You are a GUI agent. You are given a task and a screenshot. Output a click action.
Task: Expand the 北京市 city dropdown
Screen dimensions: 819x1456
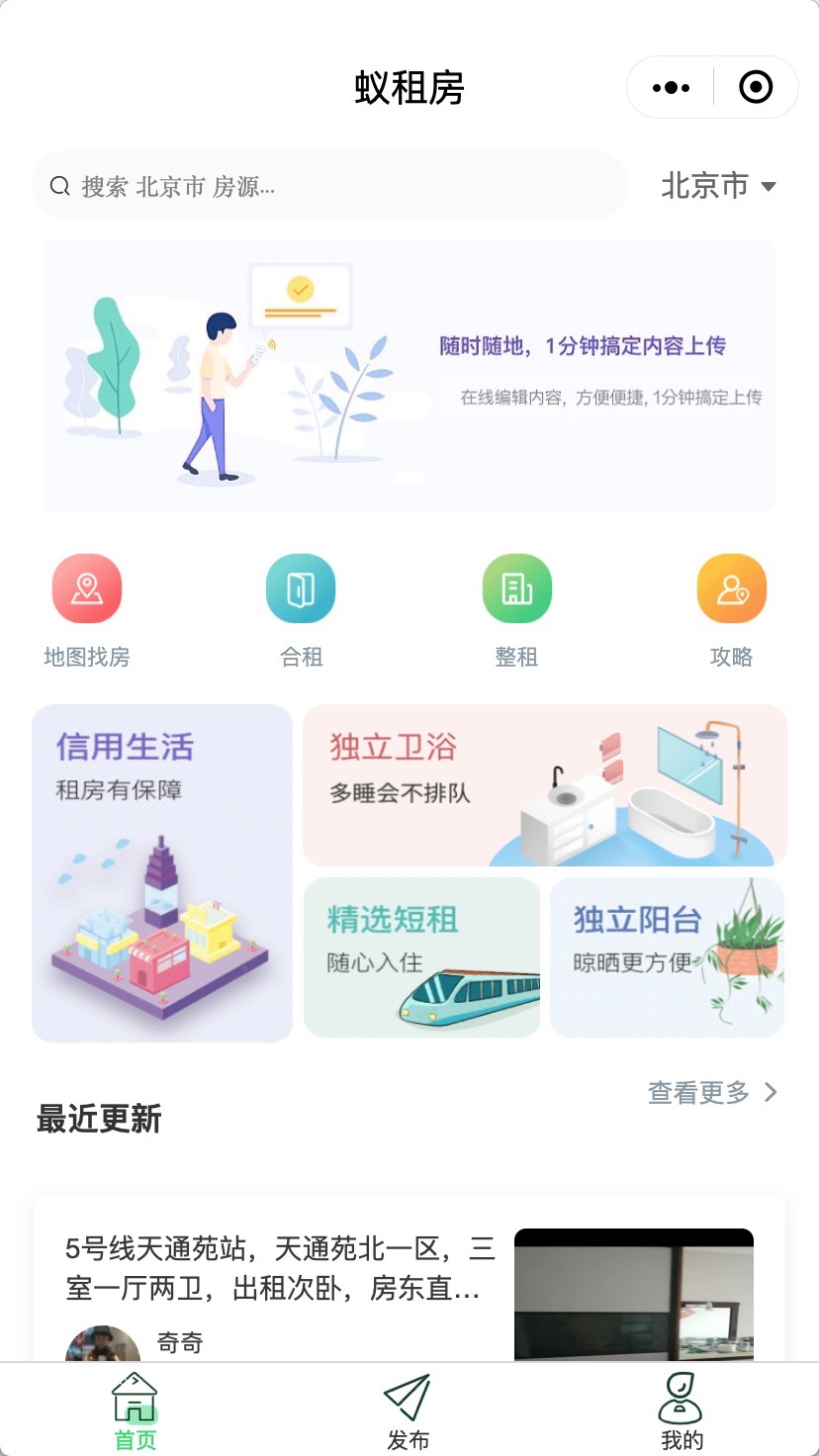pos(718,186)
